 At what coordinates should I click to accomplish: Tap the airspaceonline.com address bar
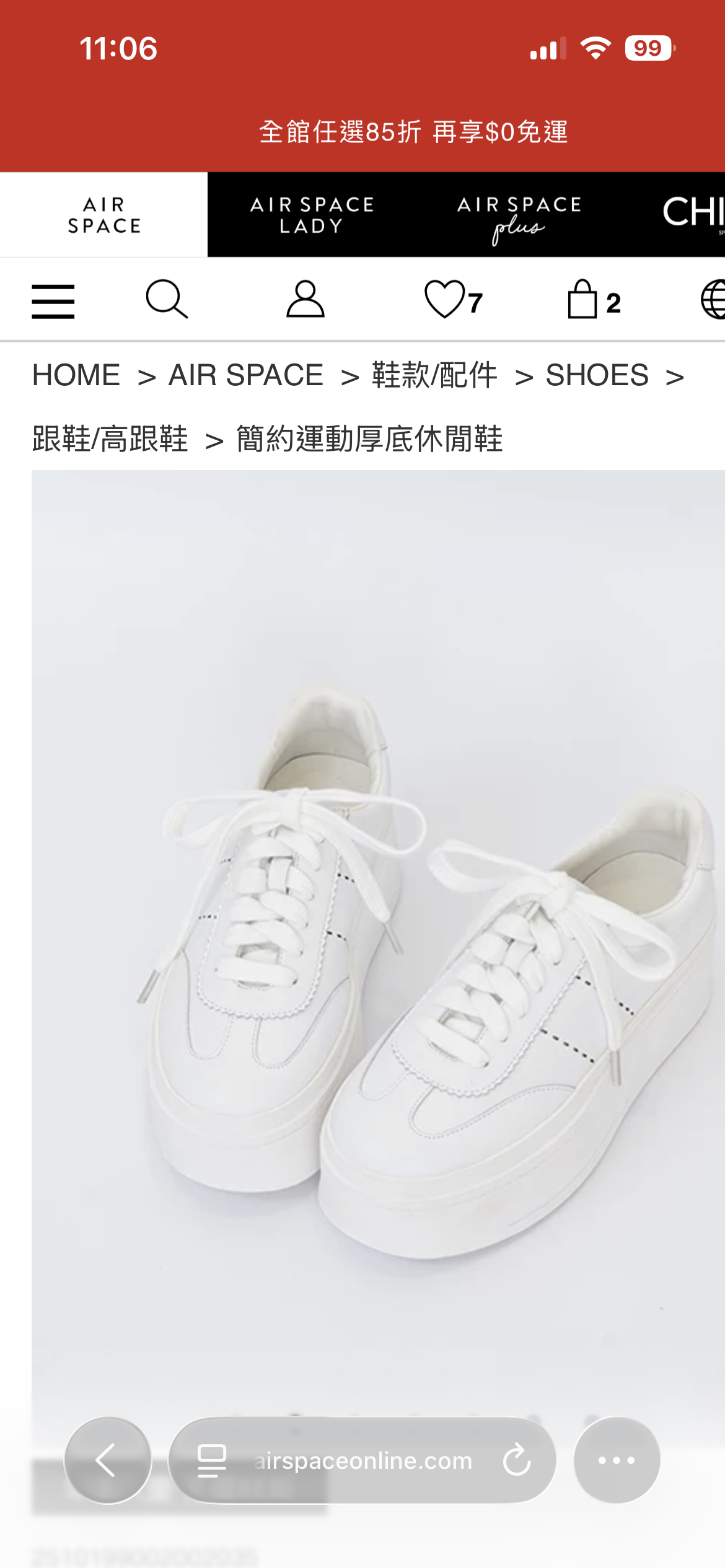click(362, 1460)
